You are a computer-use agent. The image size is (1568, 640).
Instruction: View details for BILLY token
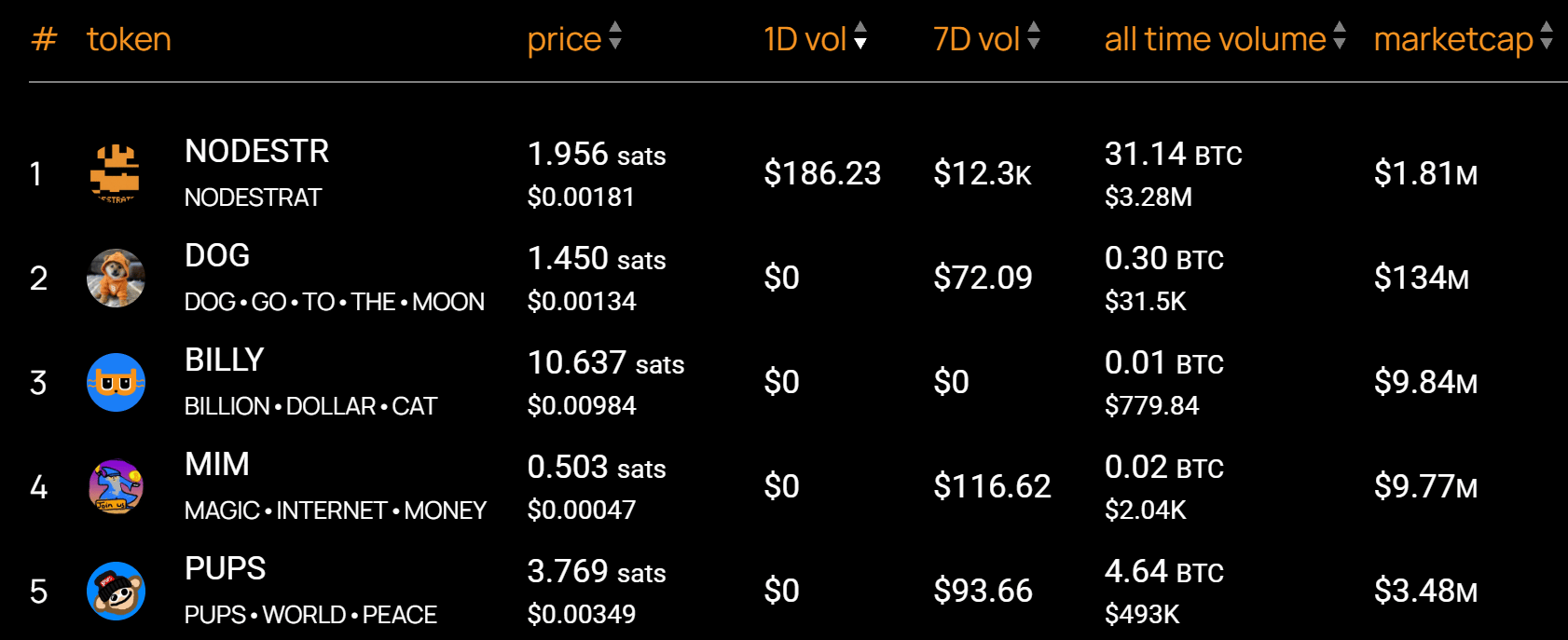click(225, 361)
